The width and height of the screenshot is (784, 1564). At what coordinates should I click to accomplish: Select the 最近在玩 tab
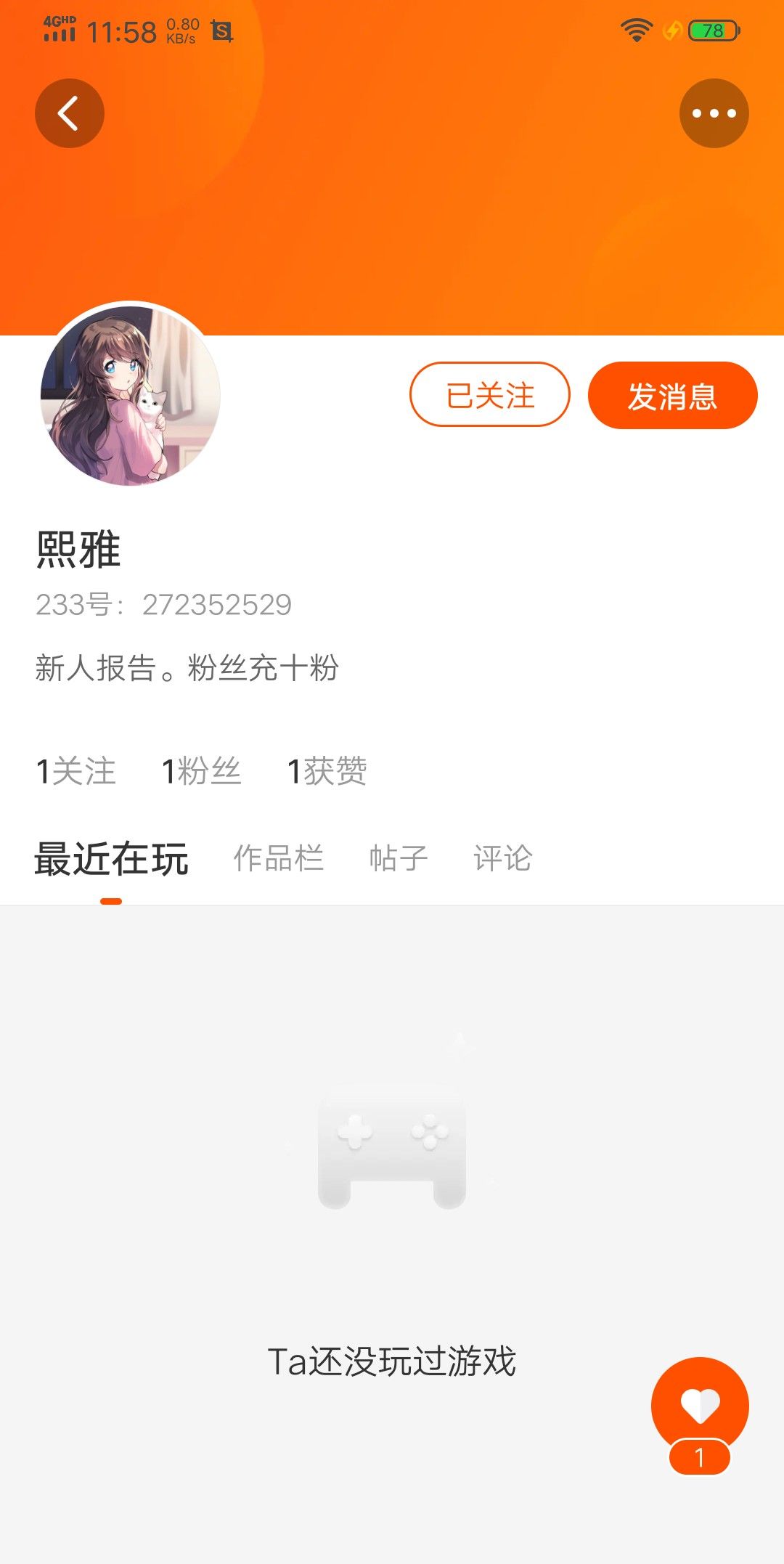pyautogui.click(x=112, y=860)
